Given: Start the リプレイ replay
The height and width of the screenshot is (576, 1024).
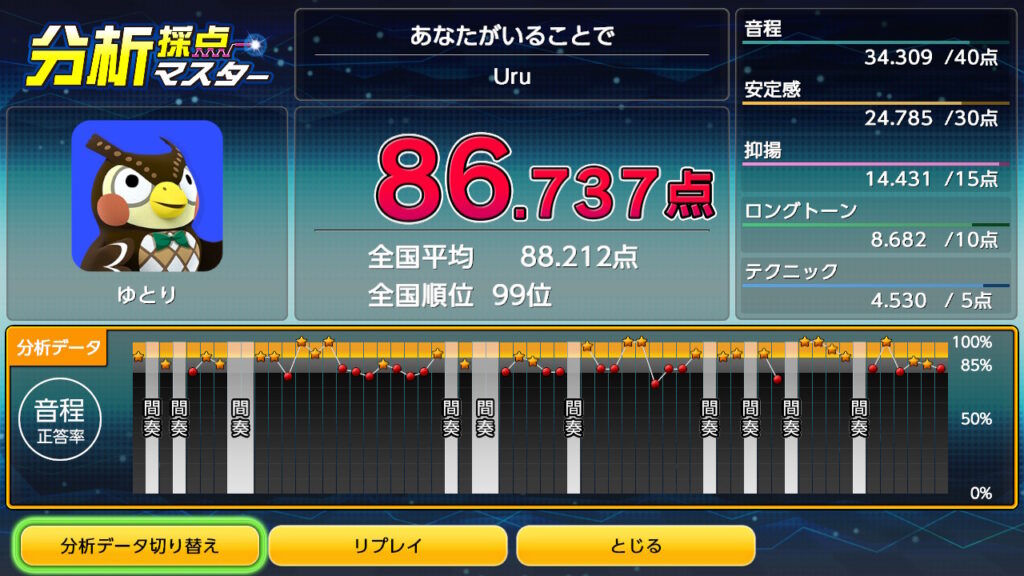Looking at the screenshot, I should pos(387,546).
